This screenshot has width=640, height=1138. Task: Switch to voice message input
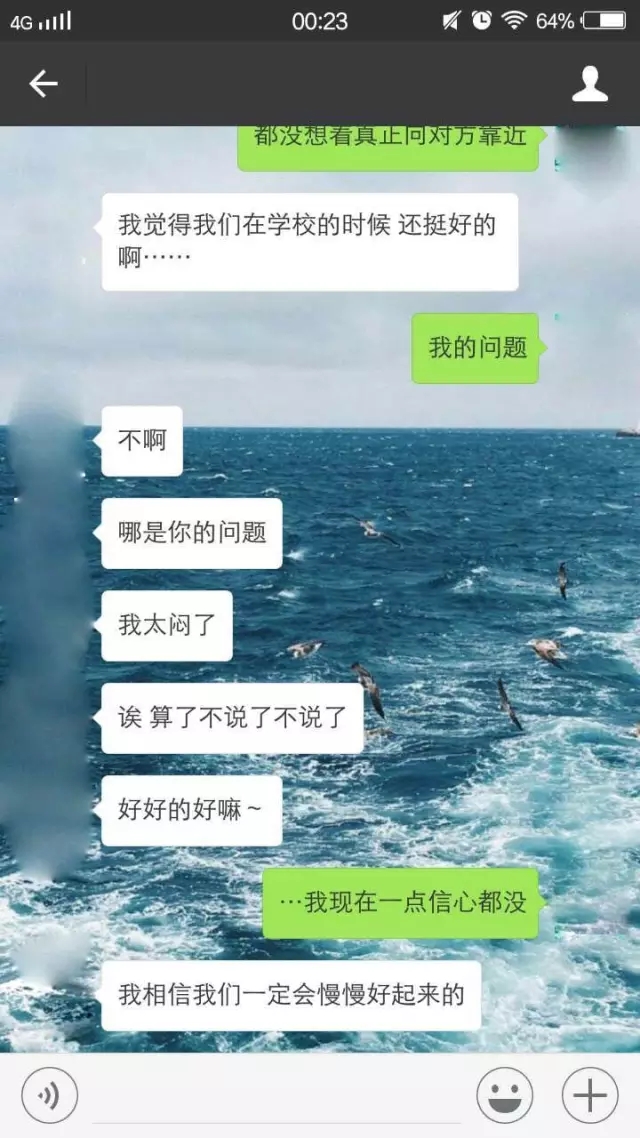50,1096
